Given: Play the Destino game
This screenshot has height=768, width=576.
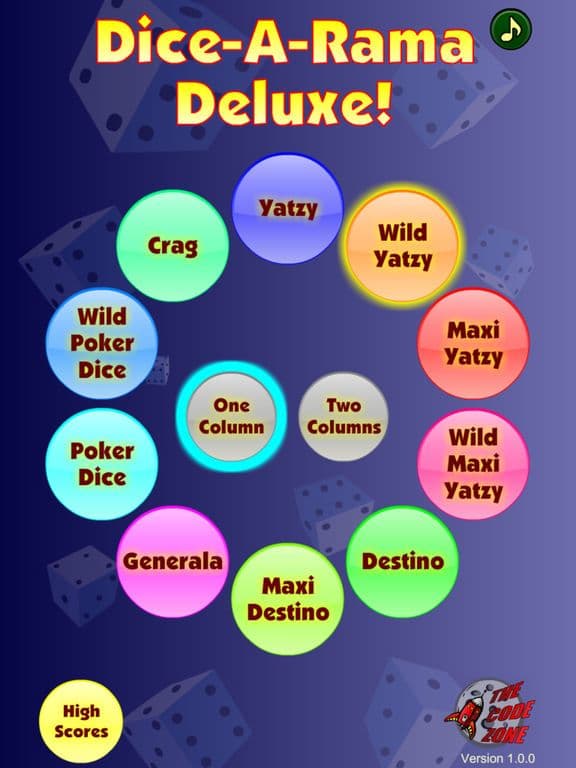Looking at the screenshot, I should pos(403,561).
